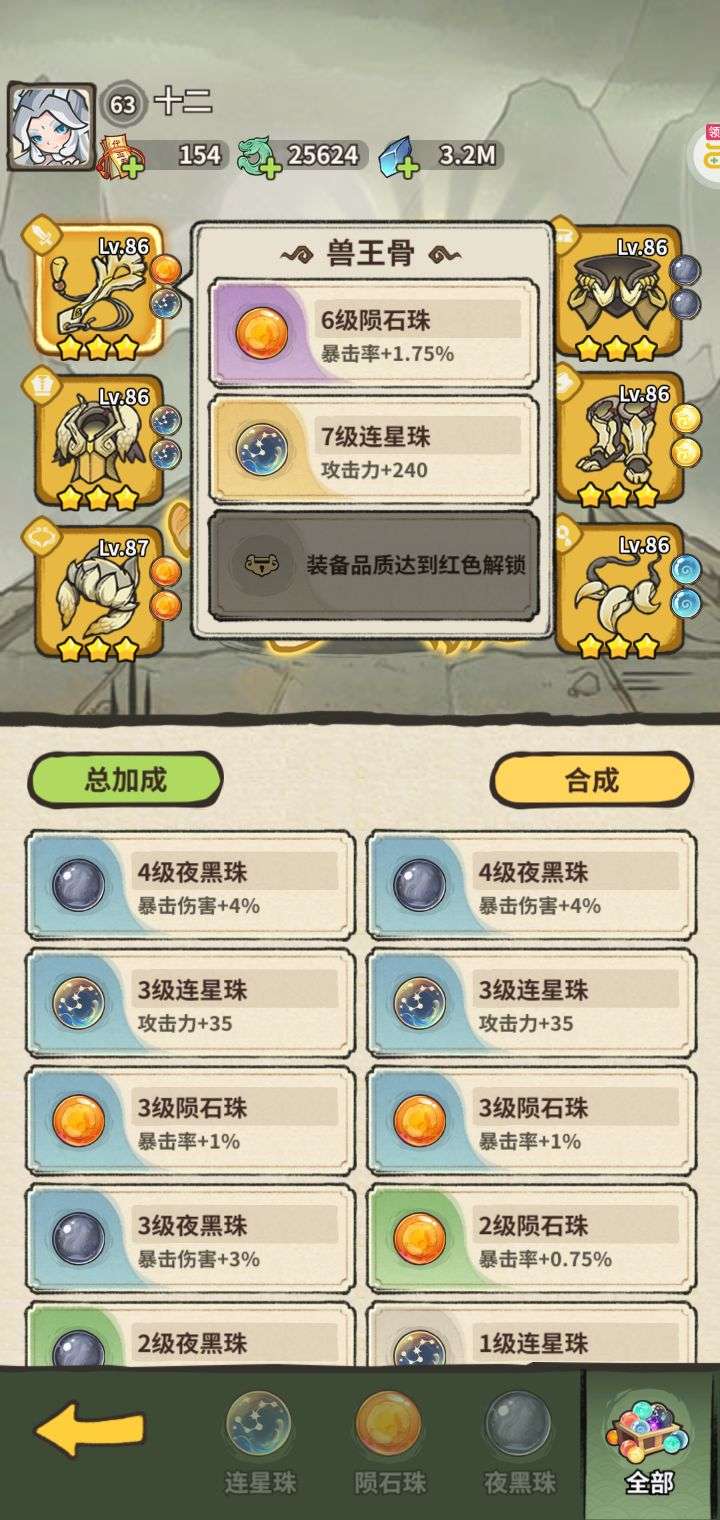Select the equipped 7级连星珠 slot
This screenshot has height=1520, width=720.
(373, 449)
